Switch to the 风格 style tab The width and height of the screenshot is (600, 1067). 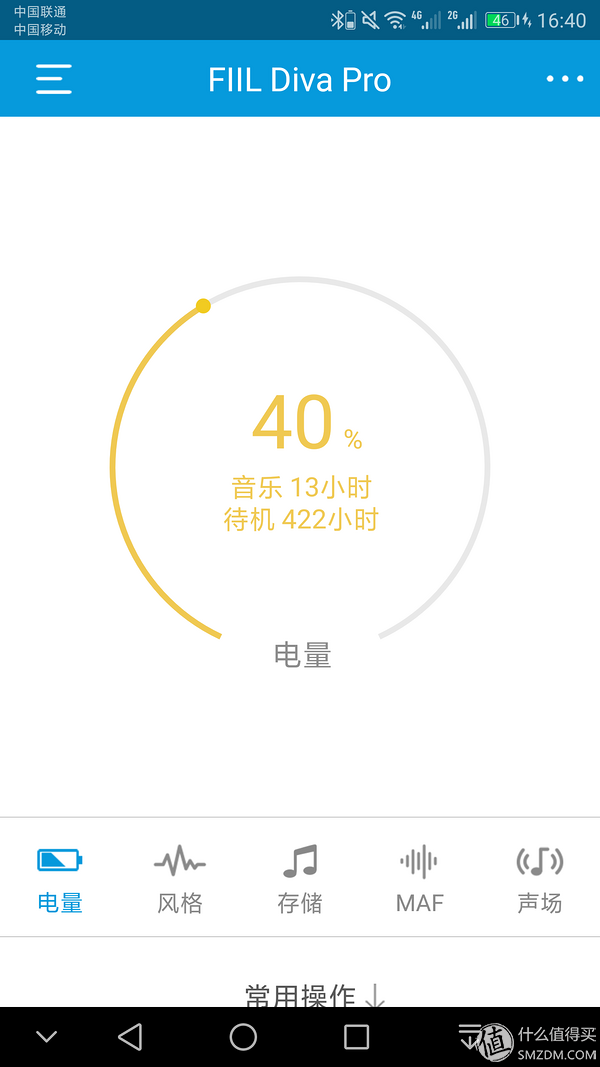(x=180, y=877)
